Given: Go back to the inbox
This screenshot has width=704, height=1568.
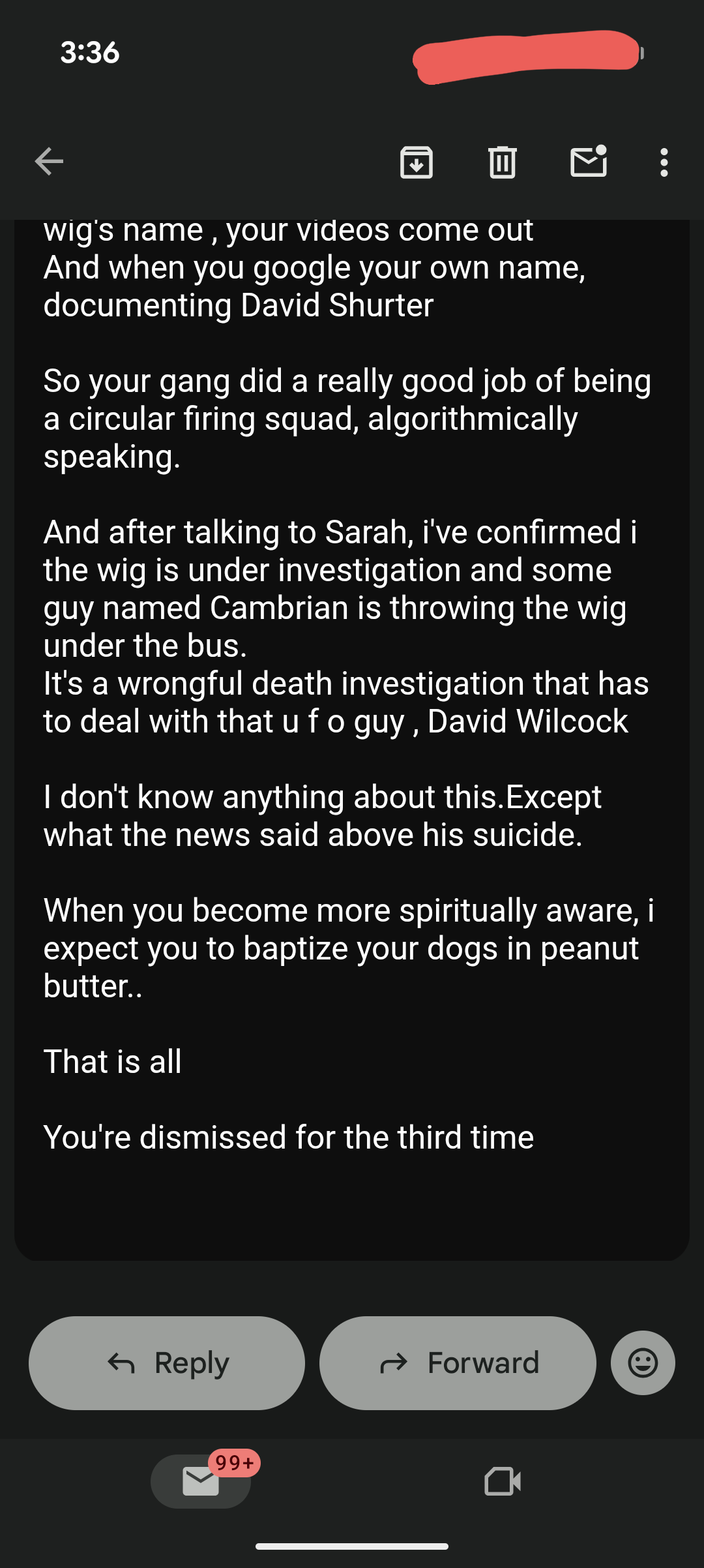Looking at the screenshot, I should (49, 162).
